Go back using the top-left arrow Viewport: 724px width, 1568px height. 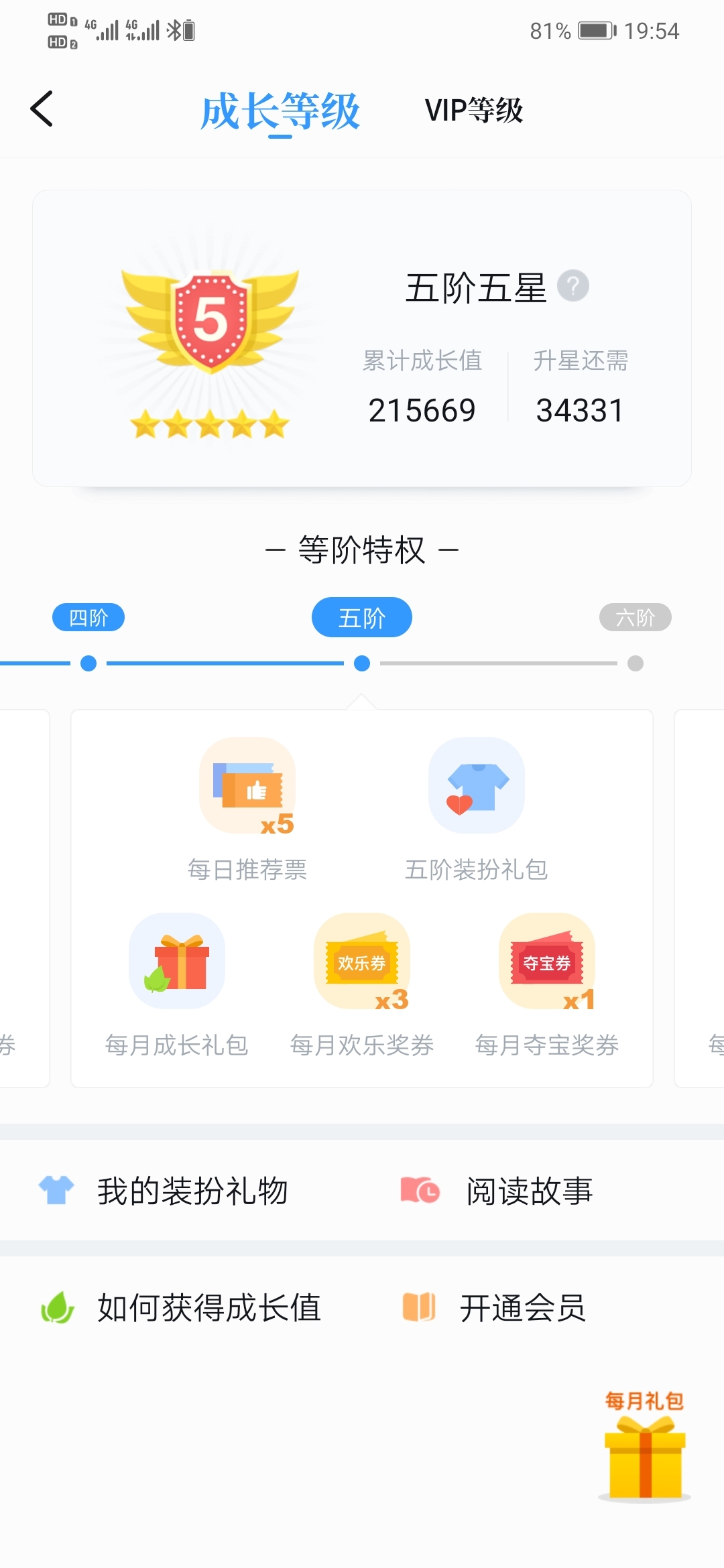pos(42,109)
